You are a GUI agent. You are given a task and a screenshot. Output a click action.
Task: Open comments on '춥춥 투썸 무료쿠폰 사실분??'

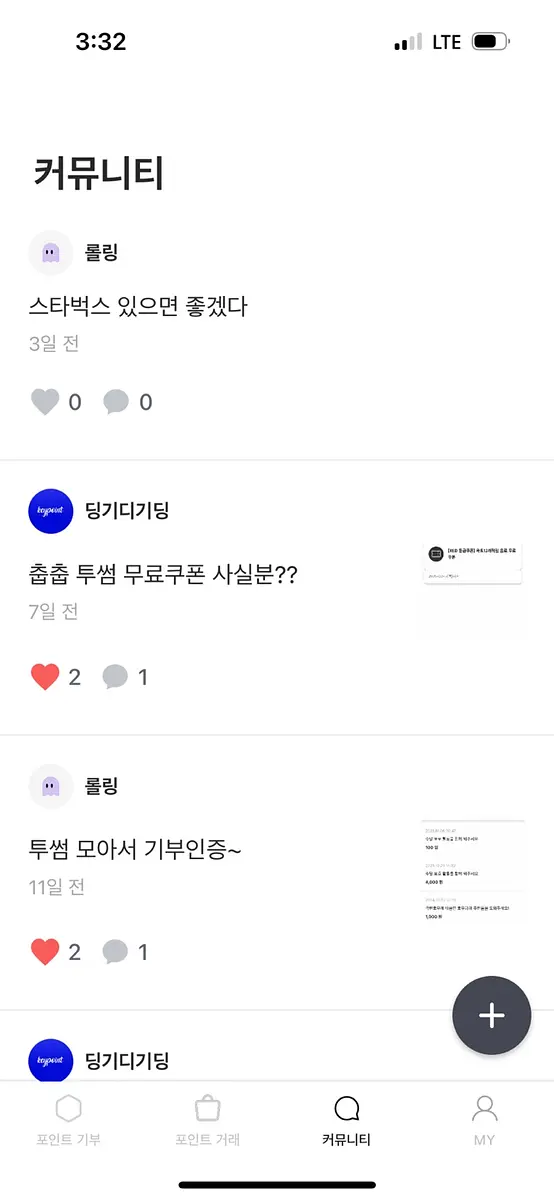tap(116, 677)
